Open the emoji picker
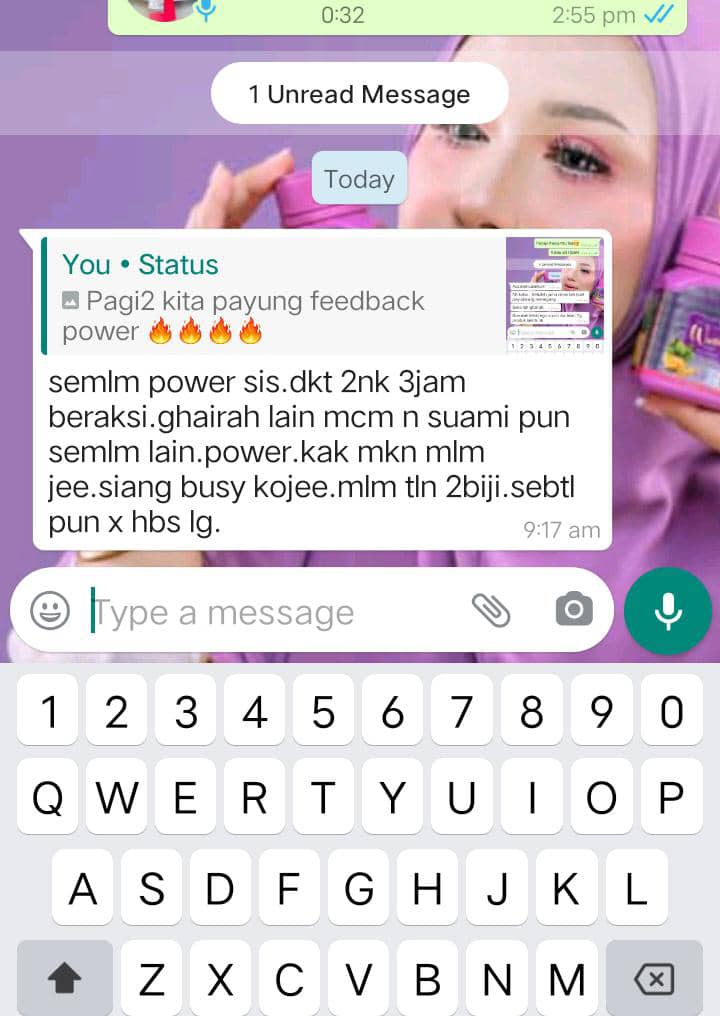This screenshot has height=1016, width=720. 50,610
